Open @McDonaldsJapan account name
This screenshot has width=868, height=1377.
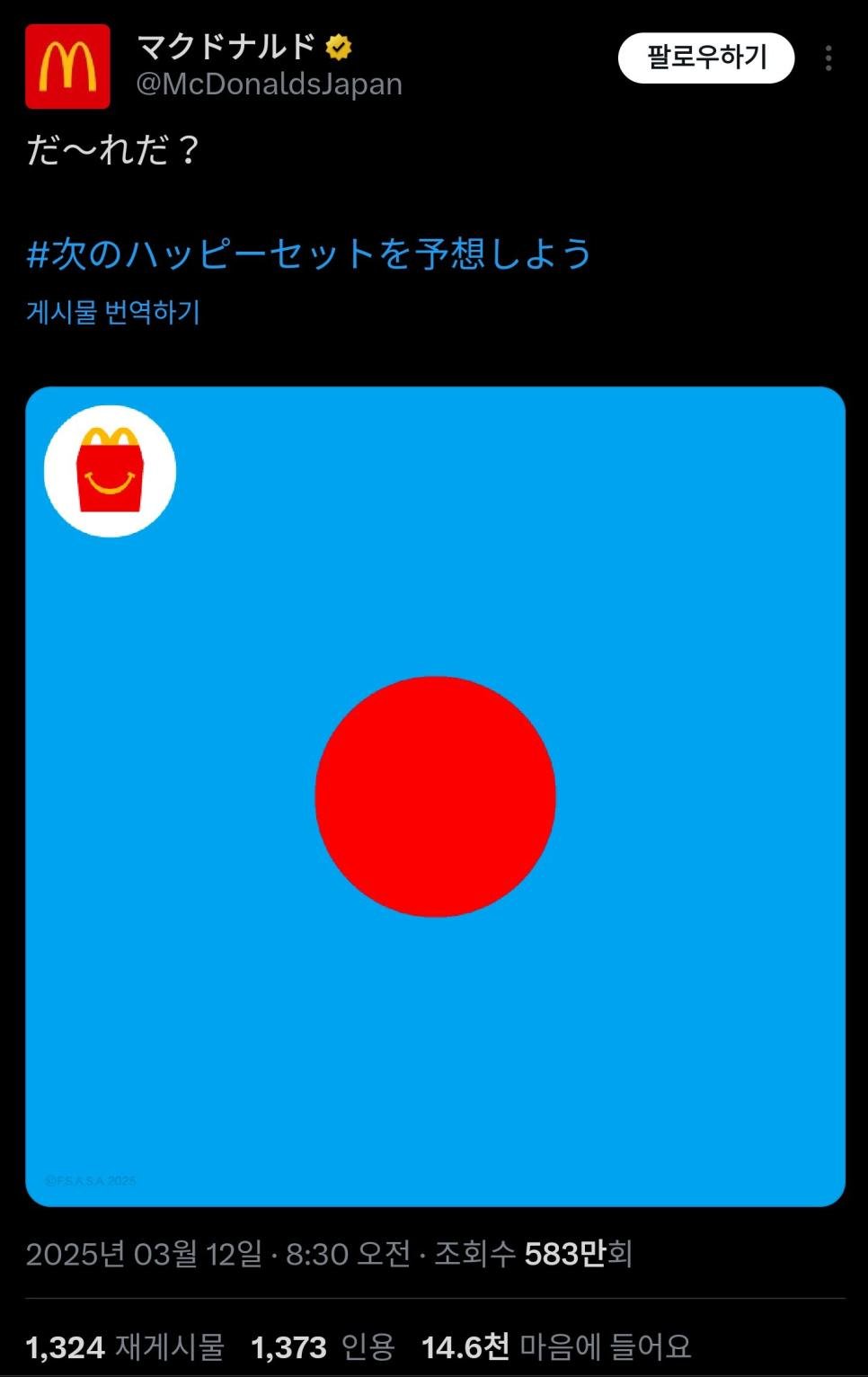point(269,84)
